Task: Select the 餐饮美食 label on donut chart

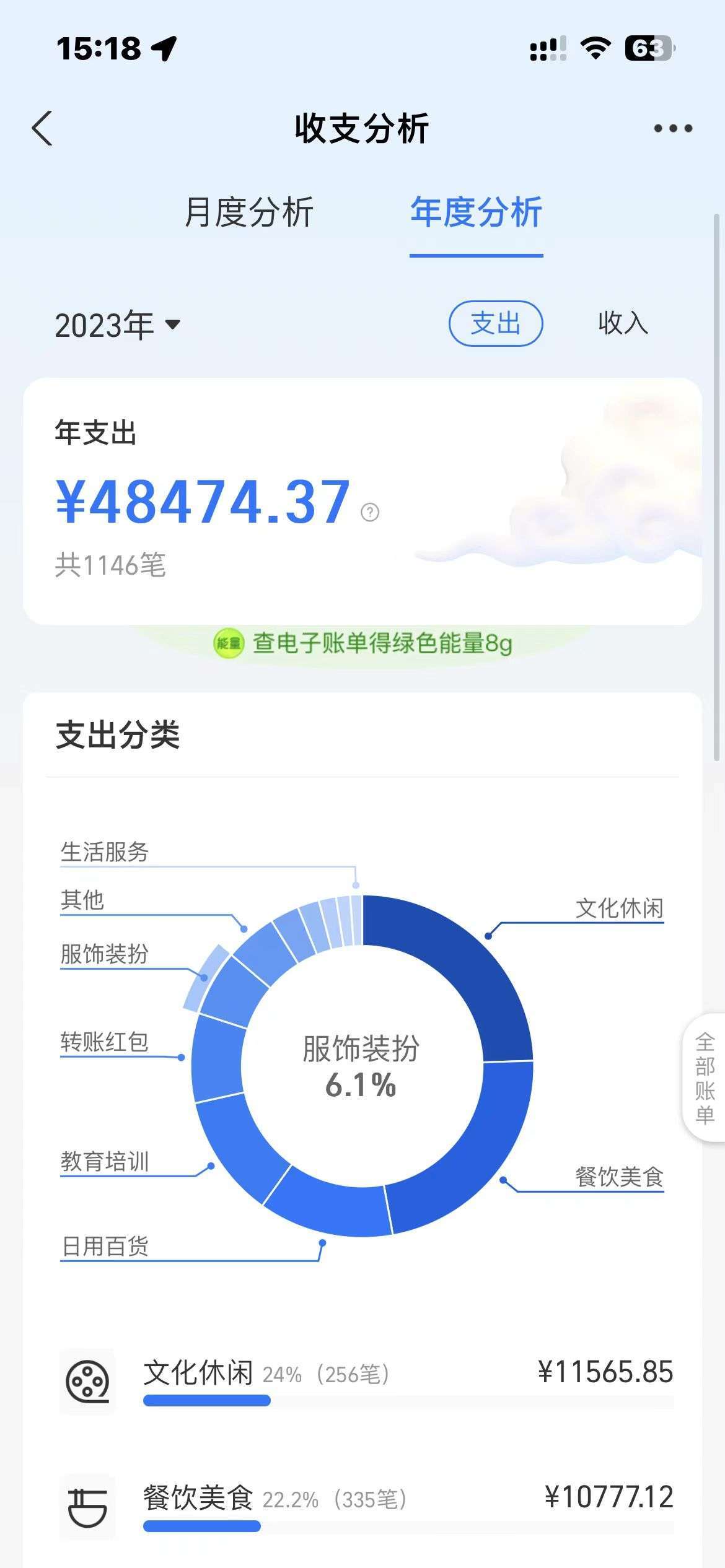Action: (x=619, y=1177)
